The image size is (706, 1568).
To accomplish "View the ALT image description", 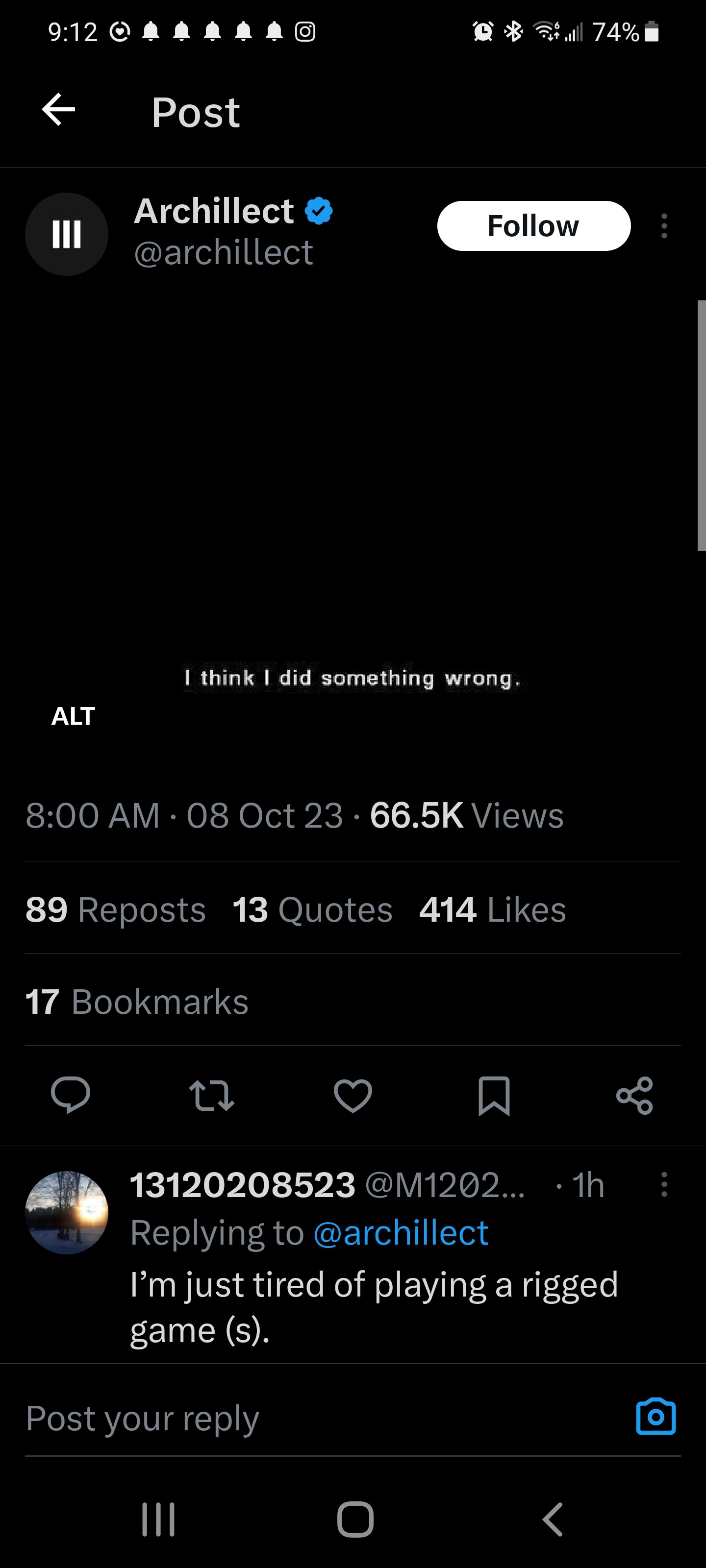I will 73,716.
